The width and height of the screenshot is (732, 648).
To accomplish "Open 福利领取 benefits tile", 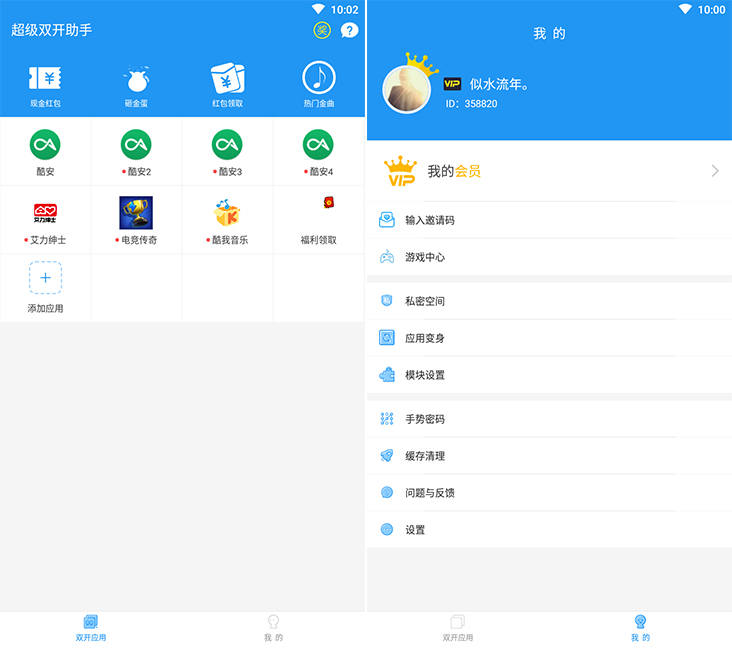I will pyautogui.click(x=318, y=220).
